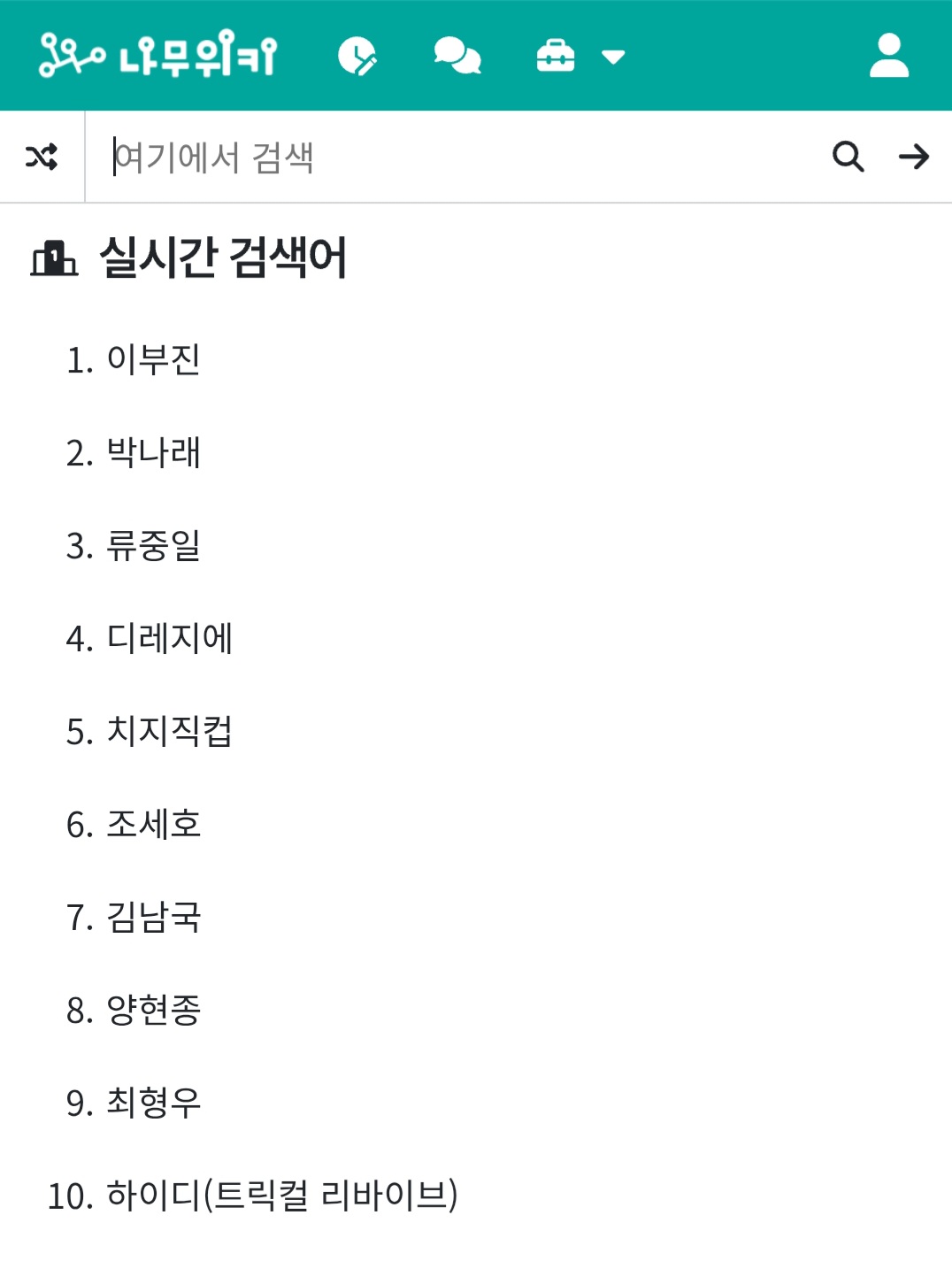
Task: Open trending search 양현종
Action: click(153, 1011)
